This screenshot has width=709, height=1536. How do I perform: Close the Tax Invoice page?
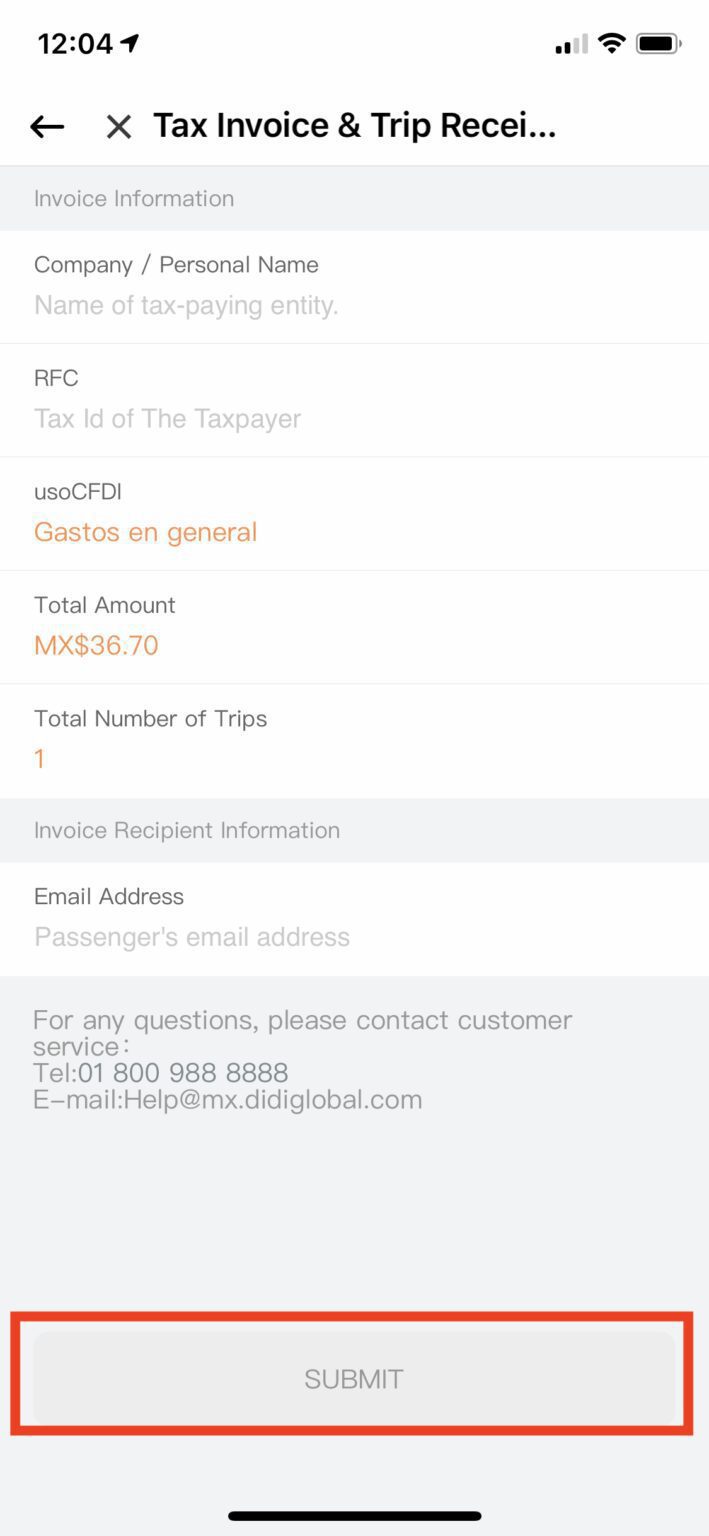(x=119, y=126)
